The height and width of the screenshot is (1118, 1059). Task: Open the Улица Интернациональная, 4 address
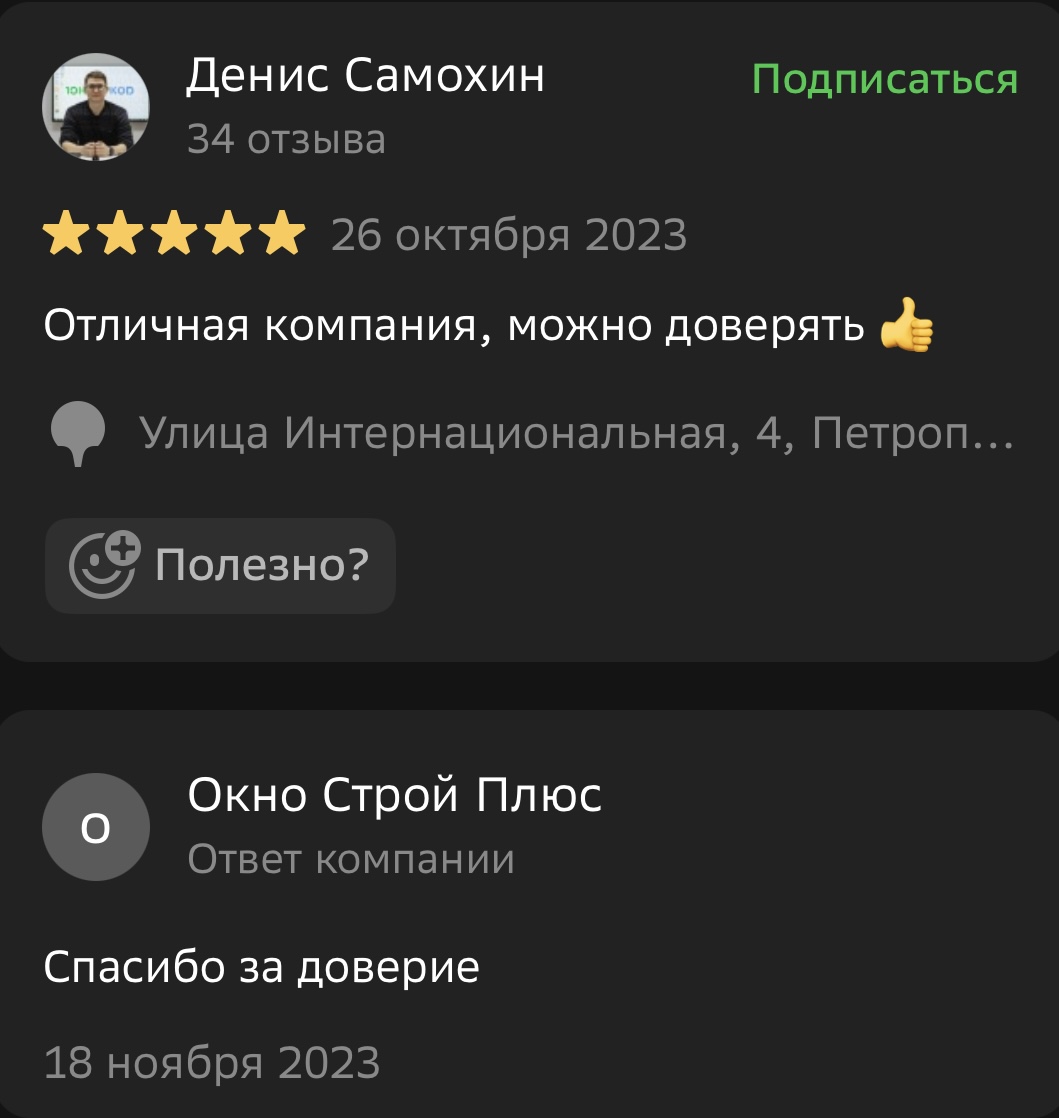pos(575,435)
